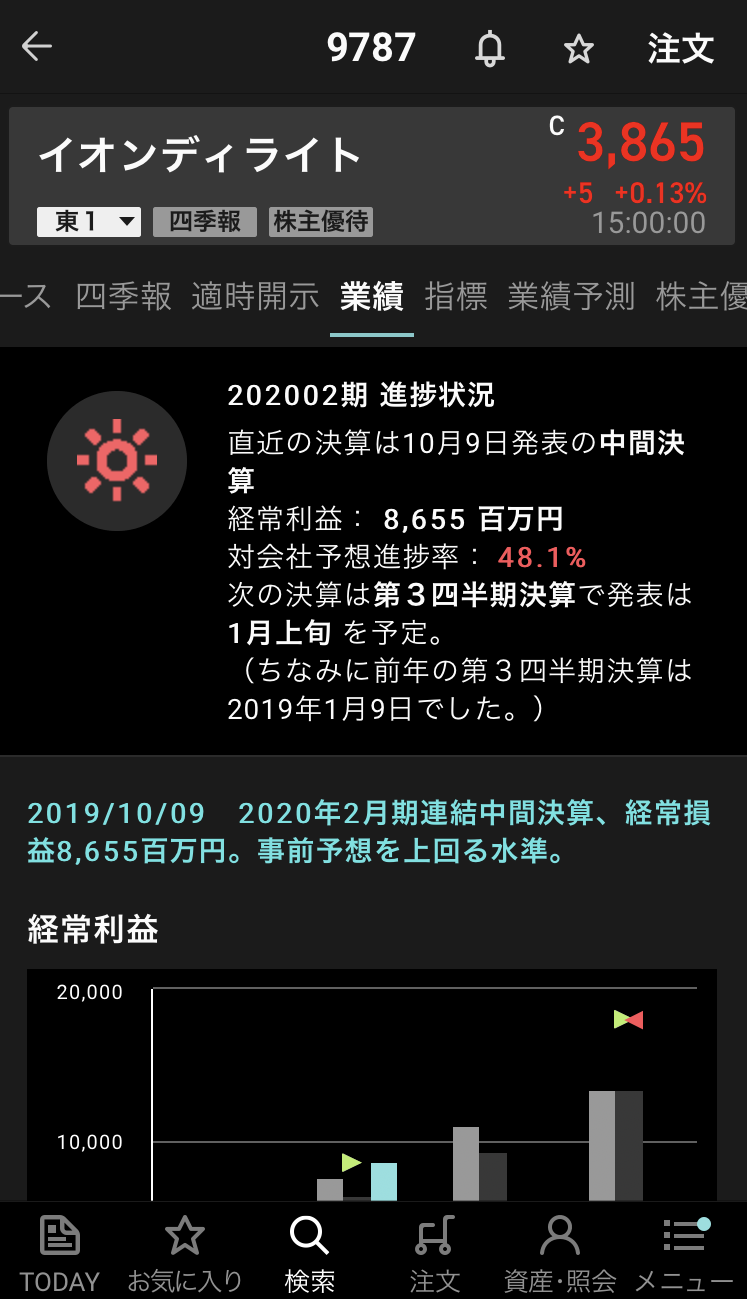Open the メニュー in bottom navigation
This screenshot has width=747, height=1299.
pos(684,1252)
